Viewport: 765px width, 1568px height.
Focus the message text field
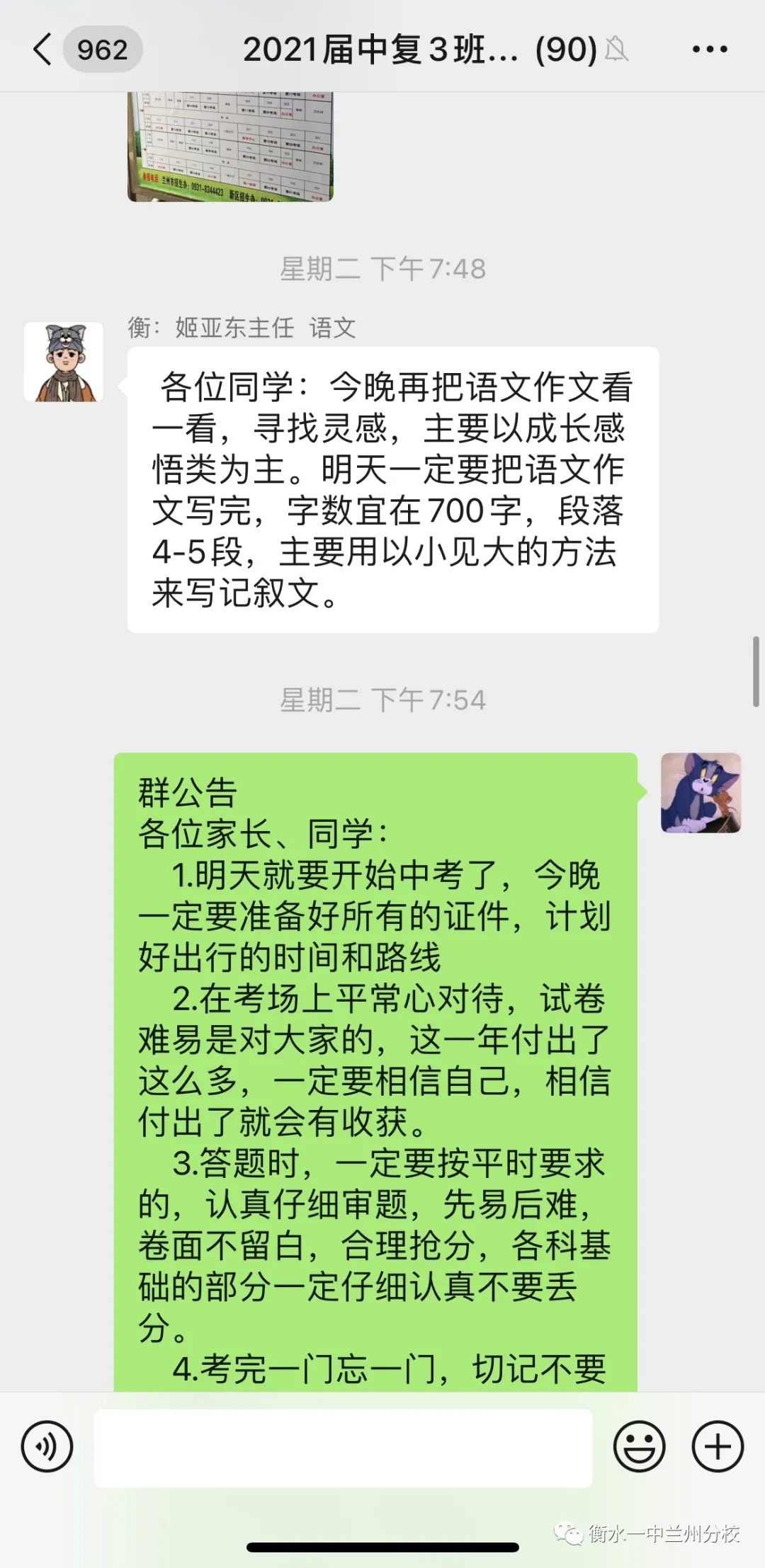[343, 1448]
